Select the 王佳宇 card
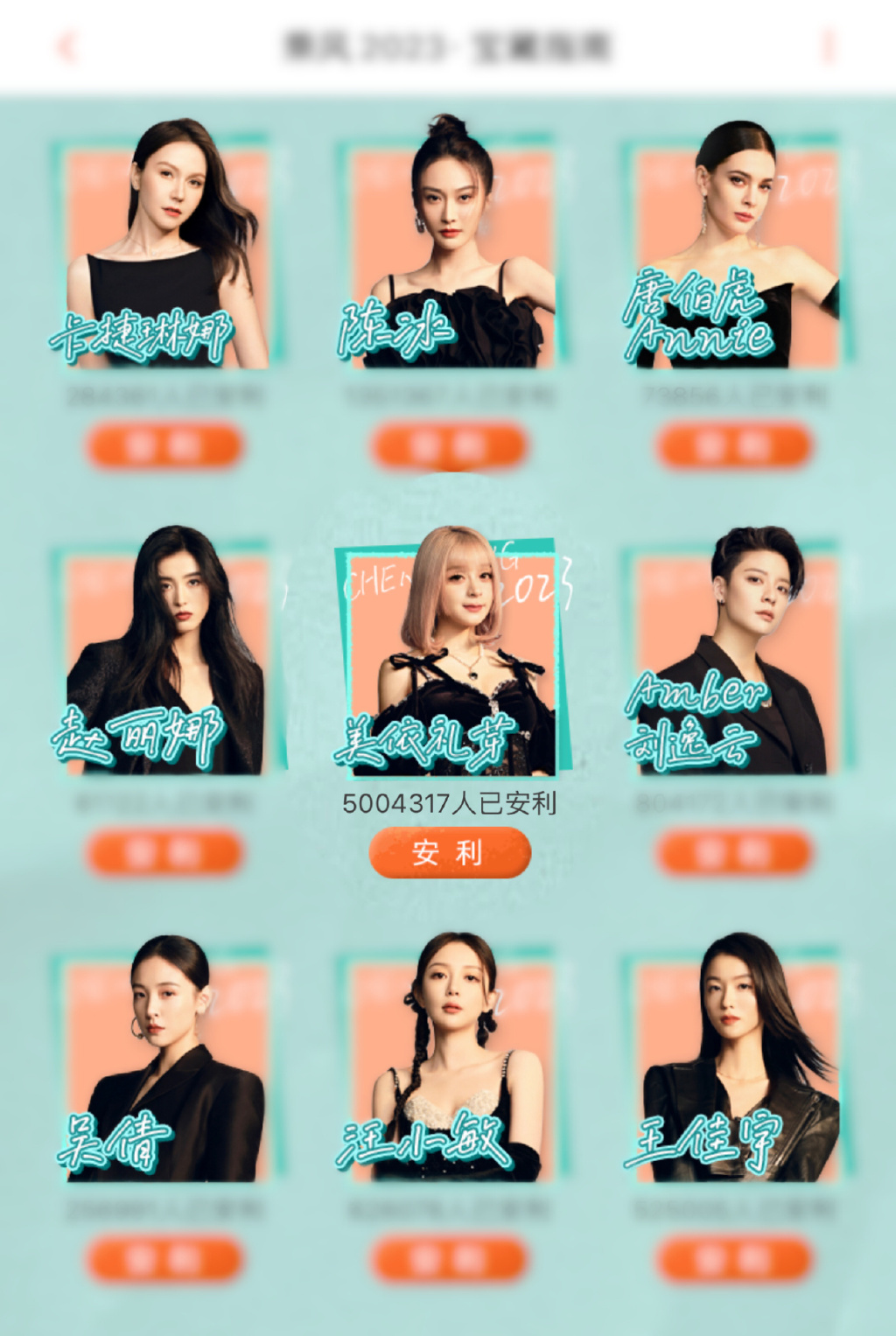This screenshot has height=1336, width=896. click(x=733, y=1063)
